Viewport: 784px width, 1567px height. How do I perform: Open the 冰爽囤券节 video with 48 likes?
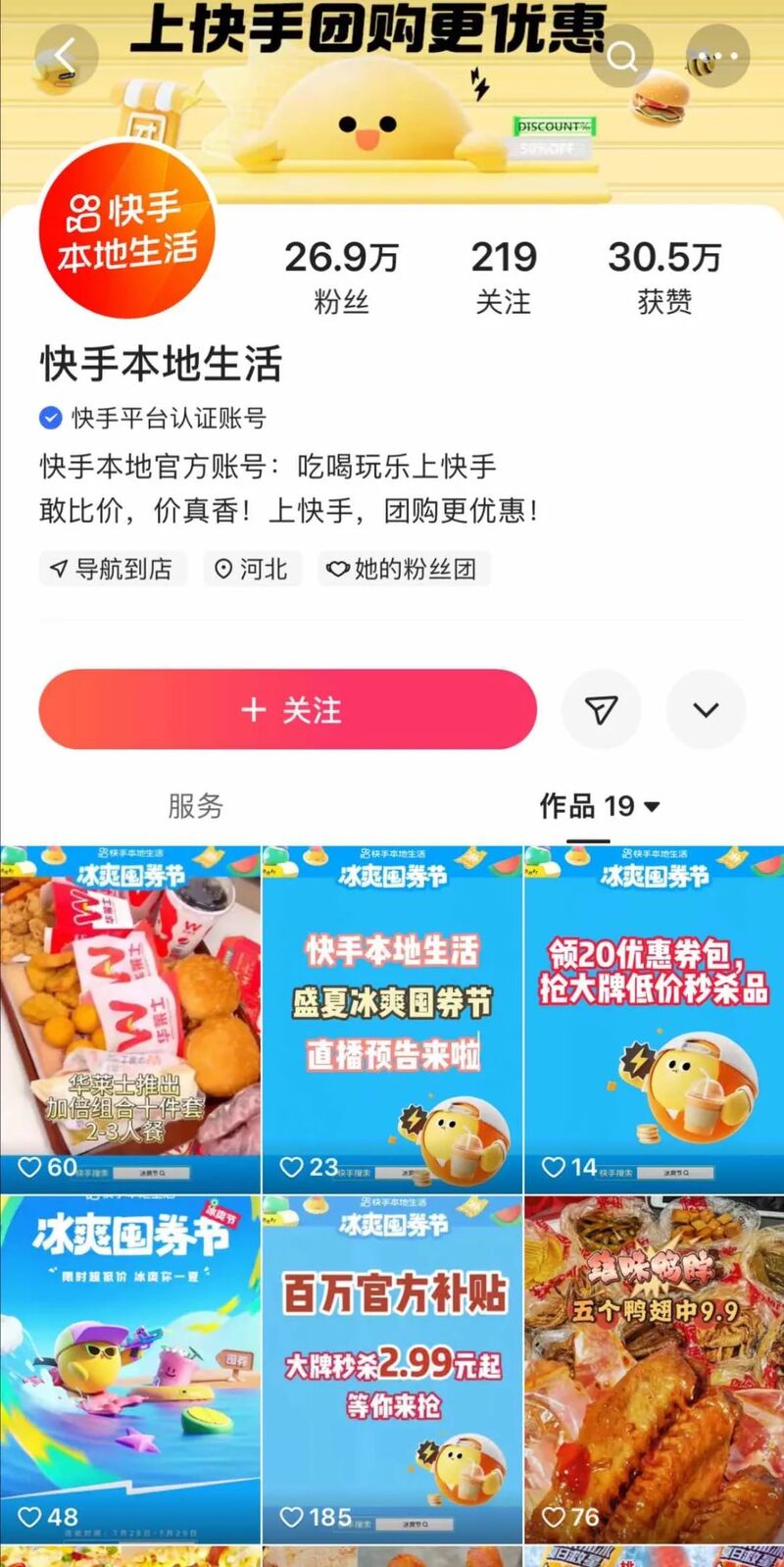130,1368
